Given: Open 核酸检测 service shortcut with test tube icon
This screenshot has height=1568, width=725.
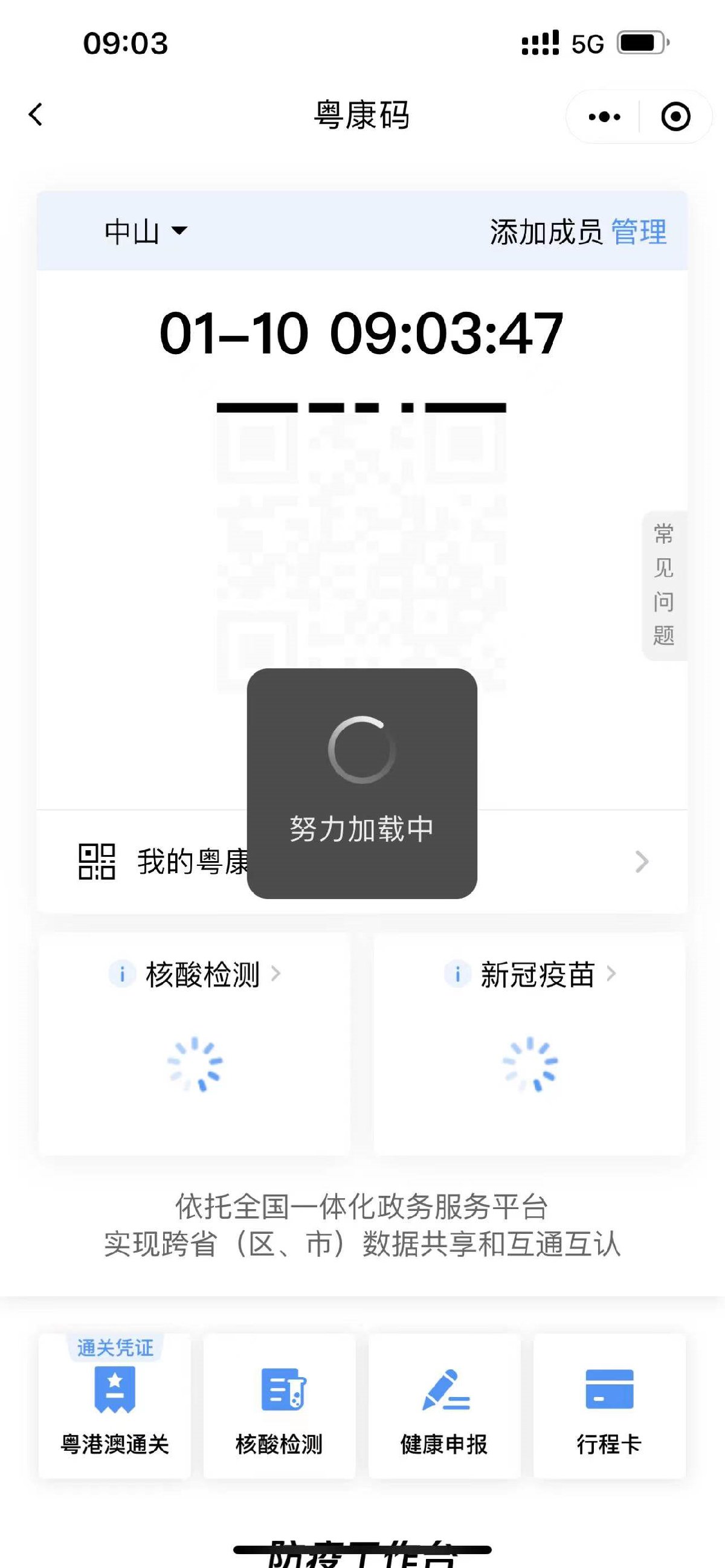Looking at the screenshot, I should point(279,1407).
